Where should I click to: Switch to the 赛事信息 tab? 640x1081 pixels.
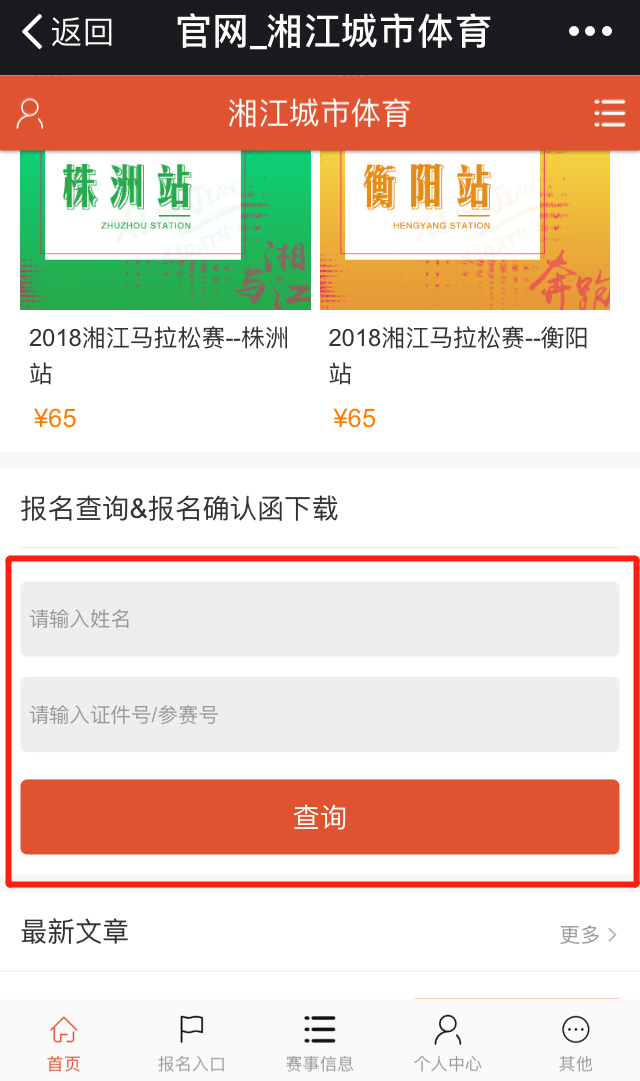point(320,1043)
